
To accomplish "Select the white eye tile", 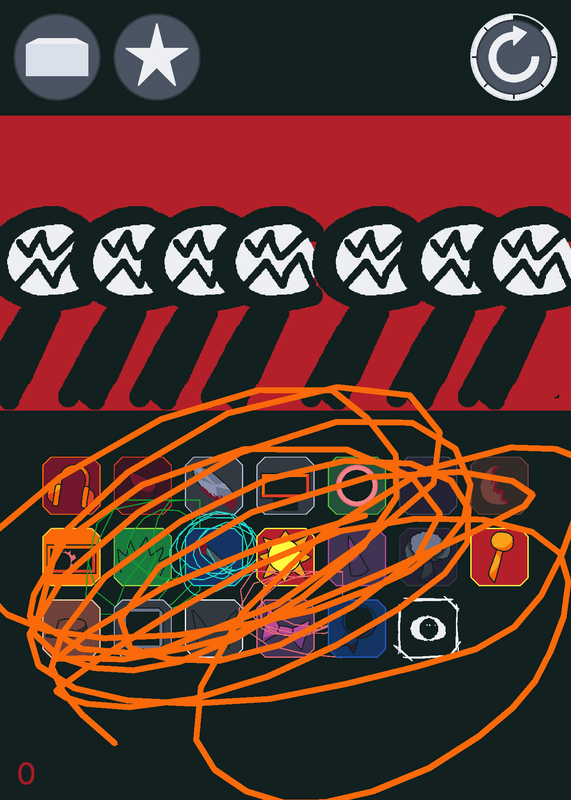I will point(428,629).
